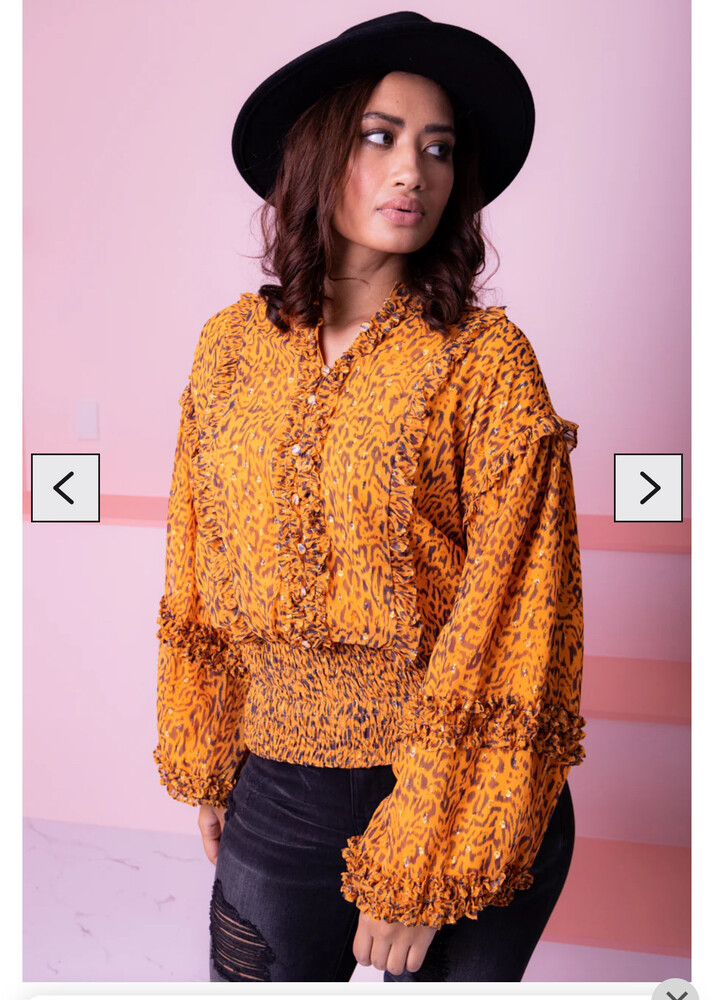This screenshot has height=1000, width=726.
Task: Dismiss the lightbox with the X button
Action: click(673, 995)
